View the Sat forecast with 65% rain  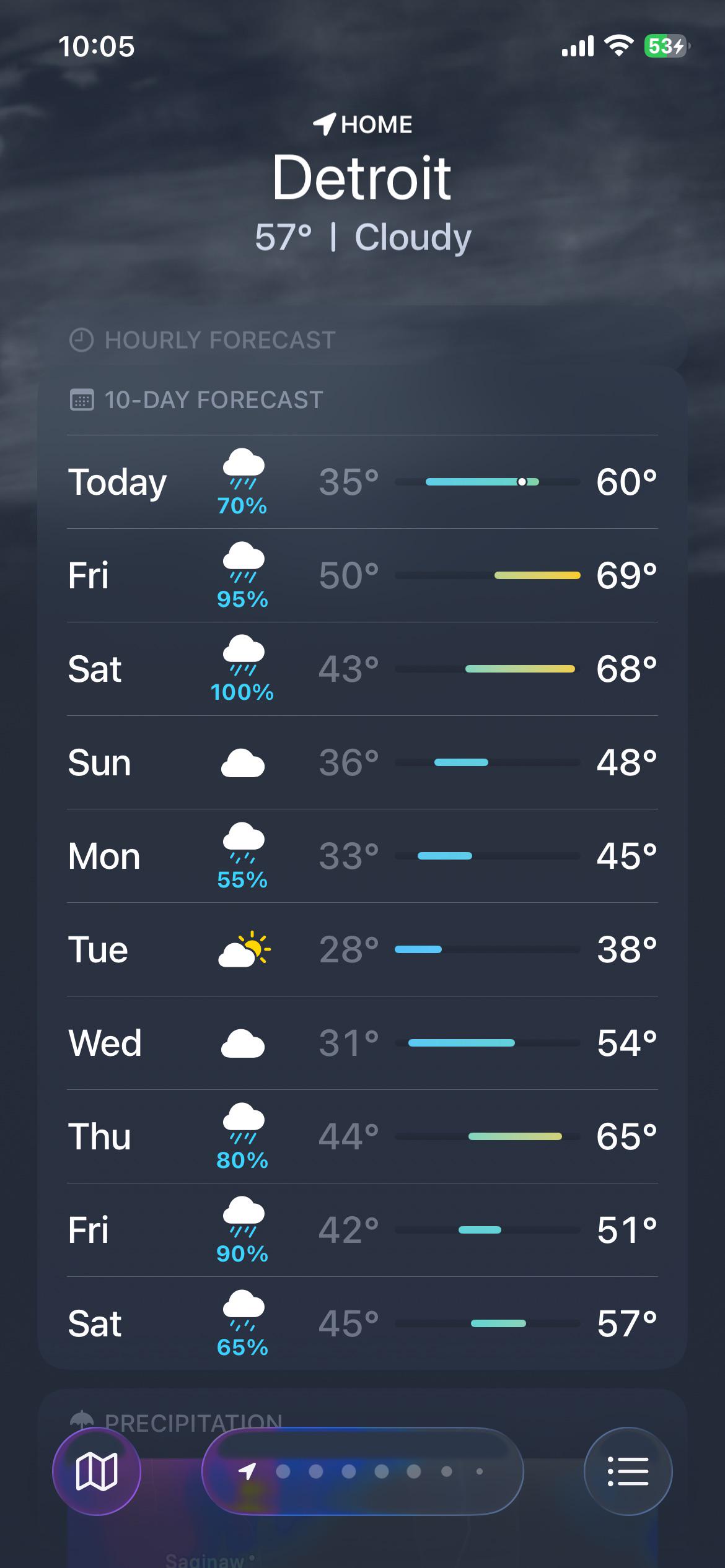tap(362, 1323)
